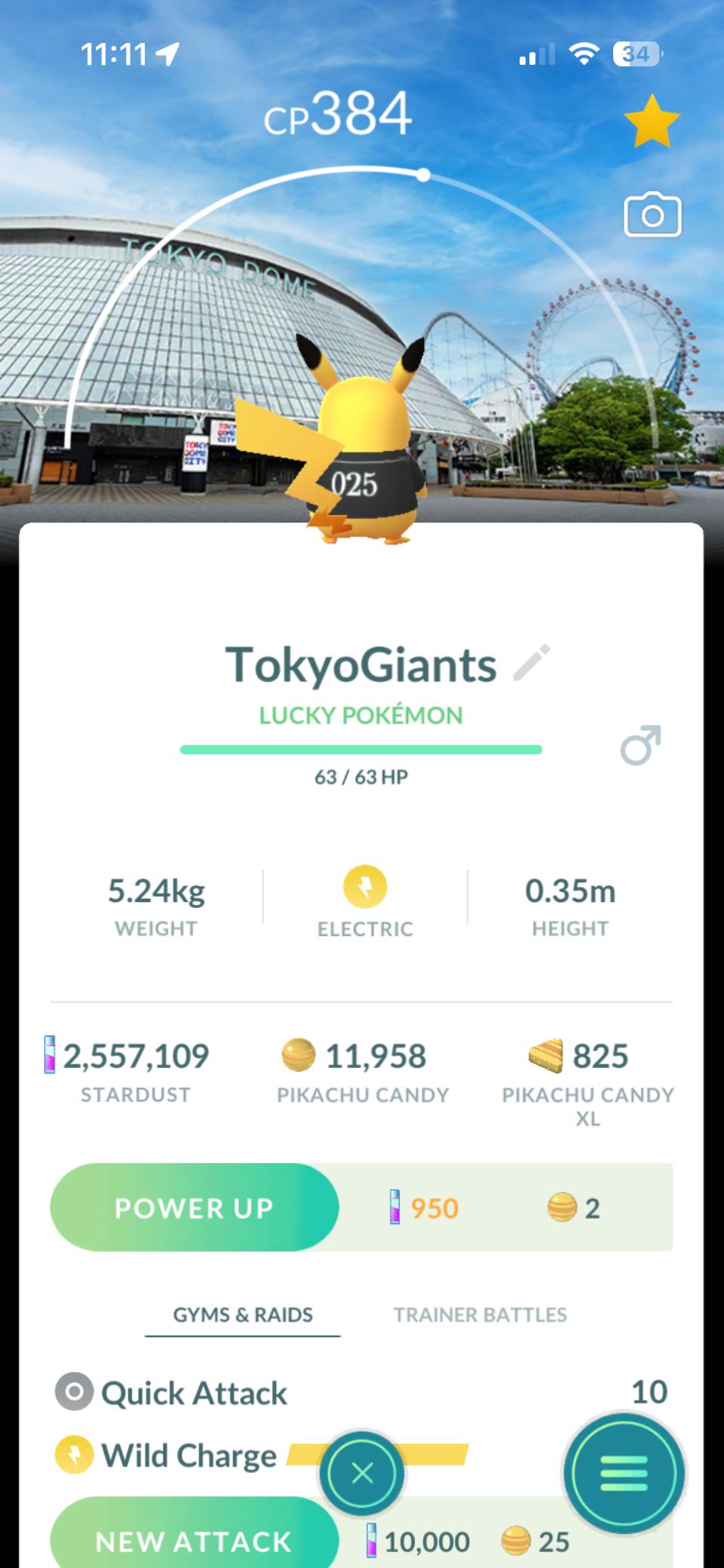Edit the TokyoGiants nickname
Viewport: 724px width, 1568px height.
coord(532,664)
